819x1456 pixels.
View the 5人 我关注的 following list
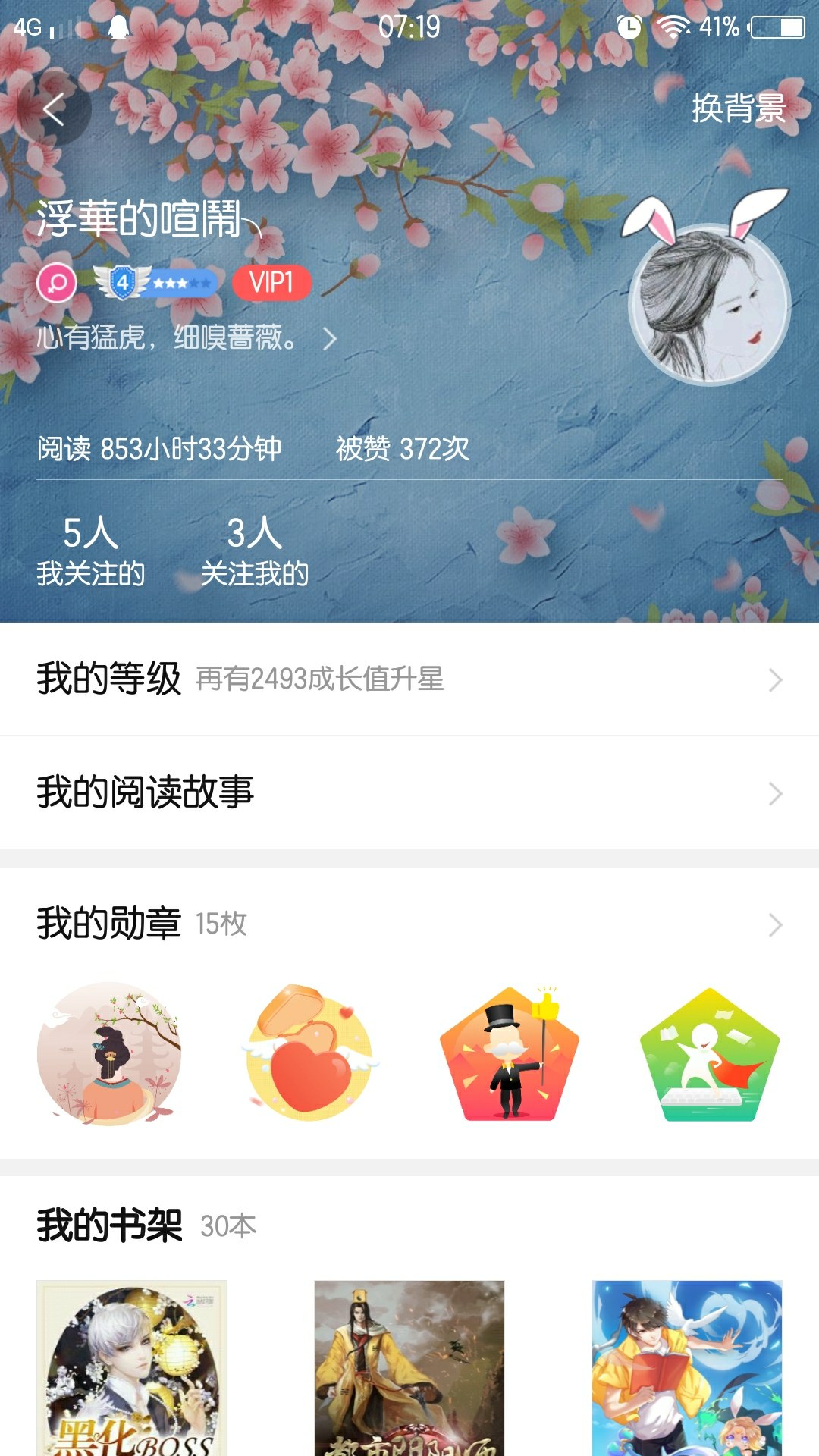(x=91, y=551)
